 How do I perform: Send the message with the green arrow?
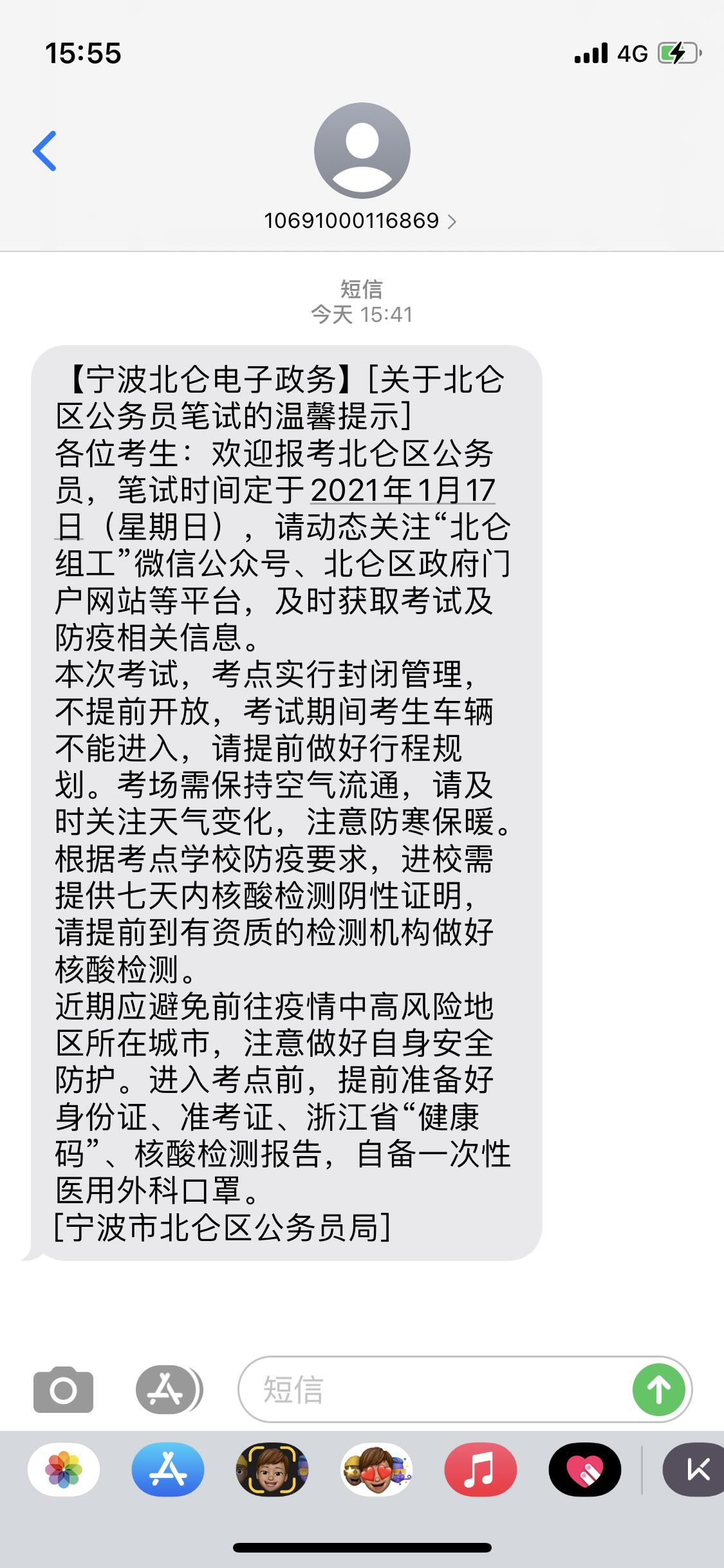pos(658,1389)
